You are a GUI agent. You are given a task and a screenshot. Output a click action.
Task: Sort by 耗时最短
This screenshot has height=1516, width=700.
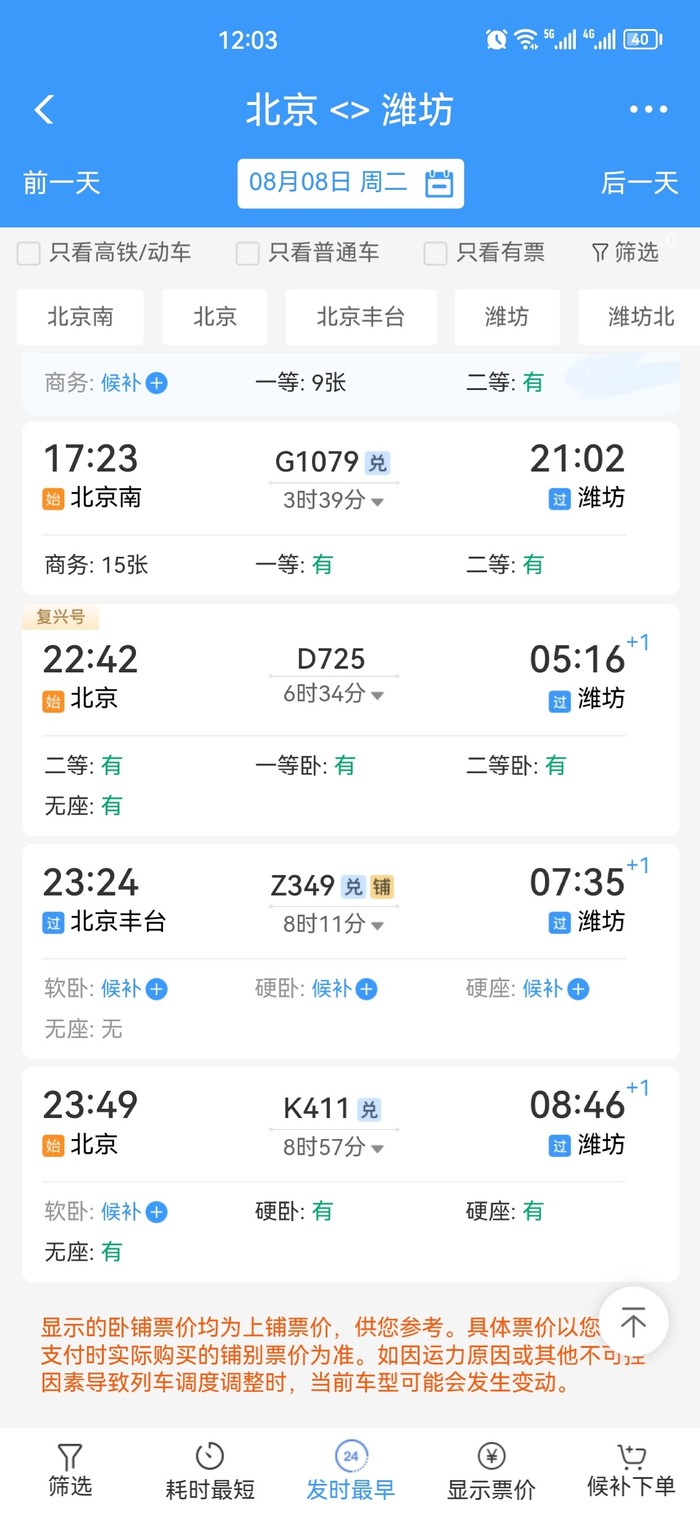coord(210,1470)
